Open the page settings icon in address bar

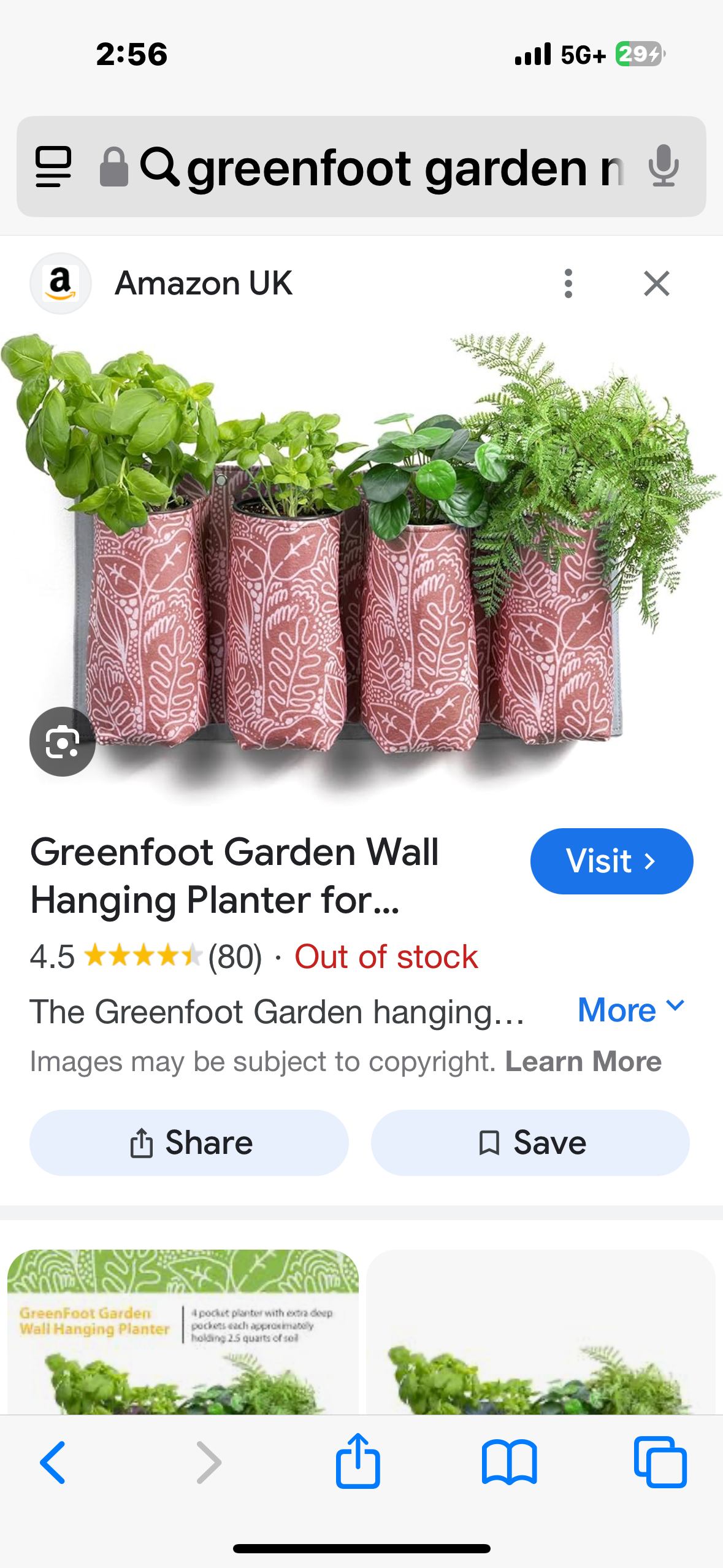pos(53,167)
